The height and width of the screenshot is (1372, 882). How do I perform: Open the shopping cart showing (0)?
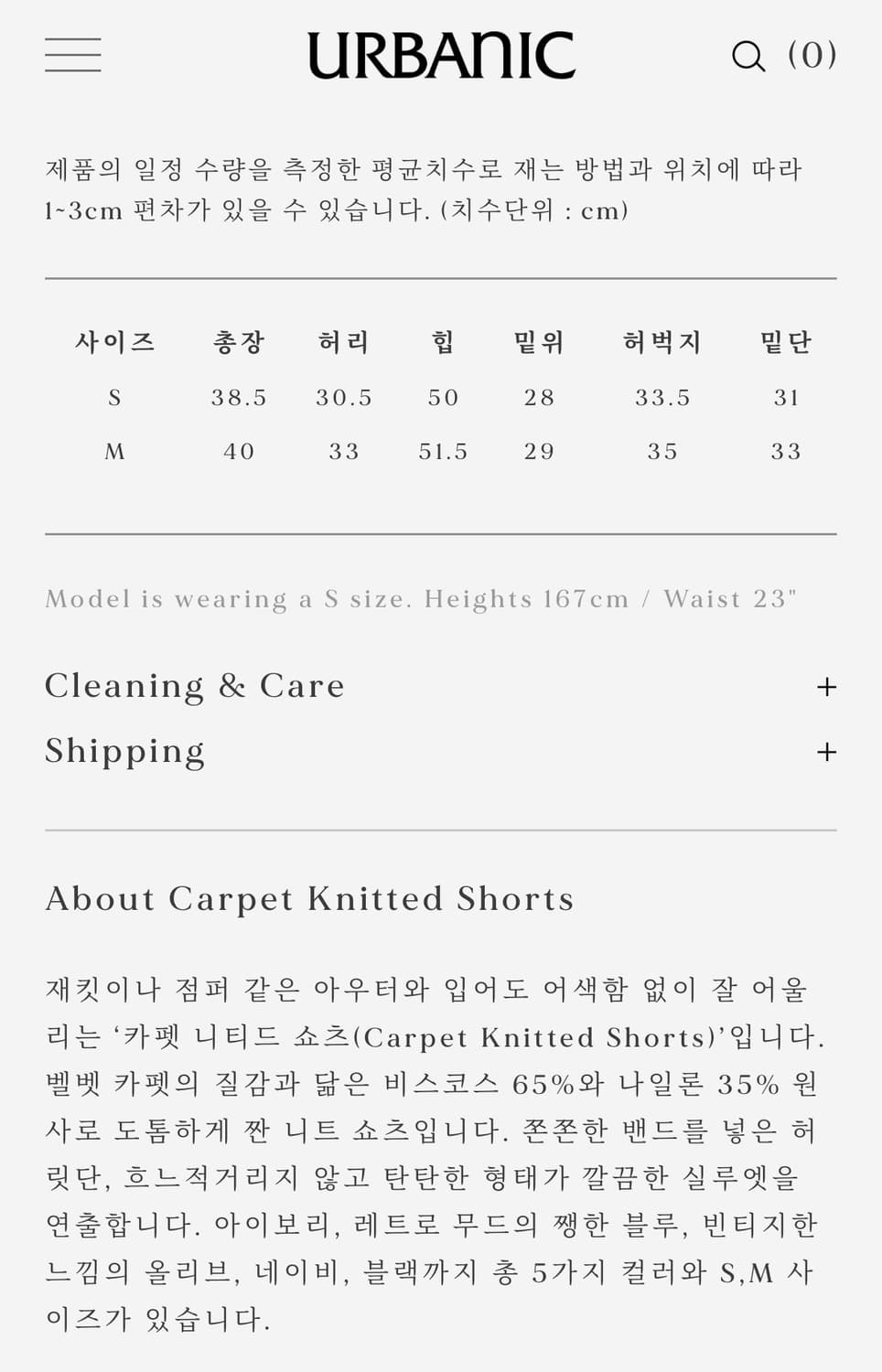812,53
